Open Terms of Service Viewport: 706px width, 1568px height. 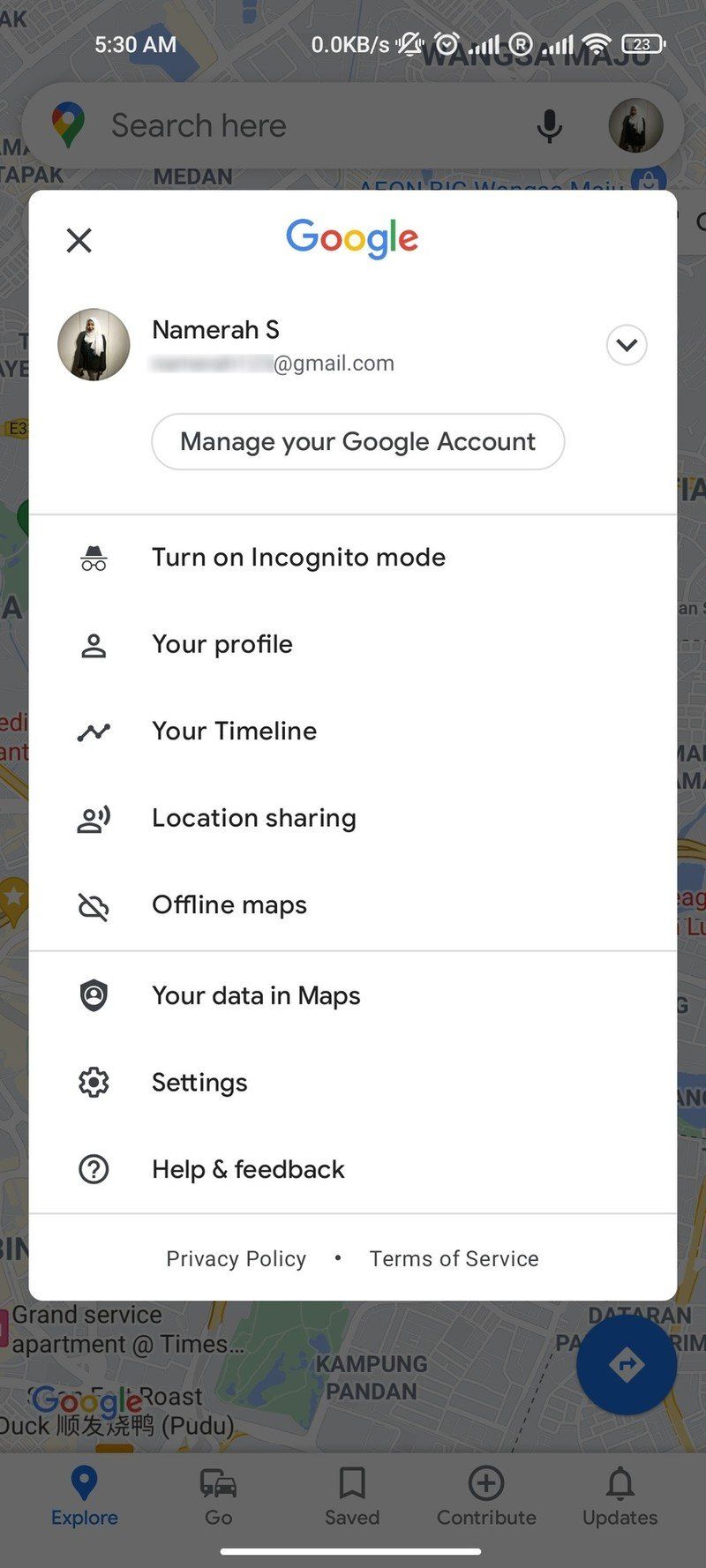[x=454, y=1258]
